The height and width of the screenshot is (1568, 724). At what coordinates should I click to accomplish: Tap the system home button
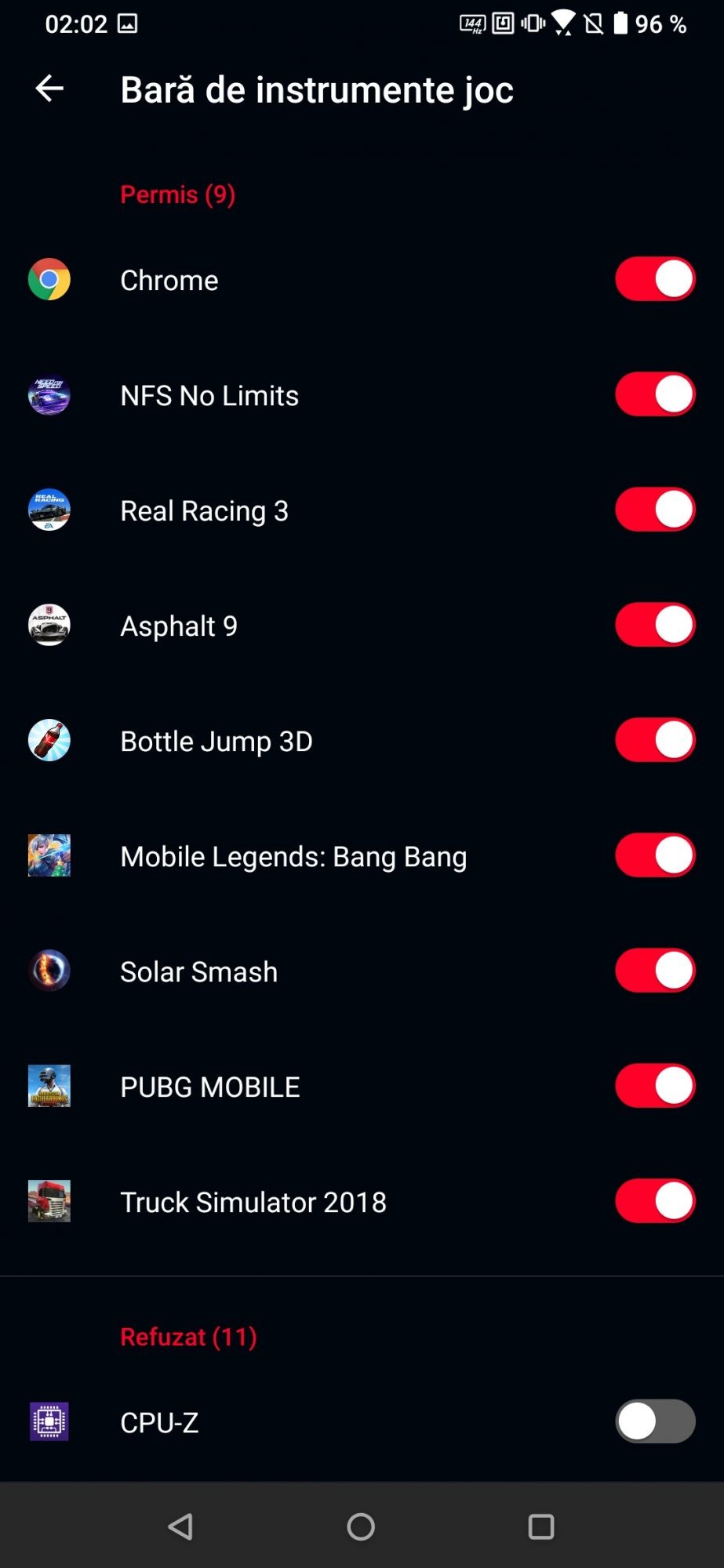(361, 1526)
